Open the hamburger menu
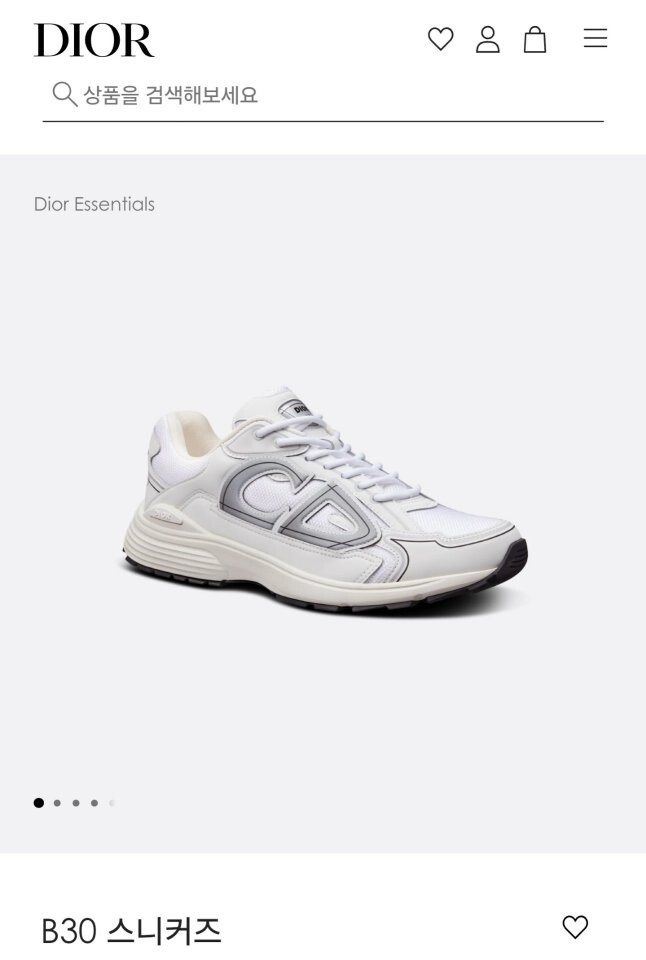This screenshot has width=646, height=960. click(x=595, y=39)
